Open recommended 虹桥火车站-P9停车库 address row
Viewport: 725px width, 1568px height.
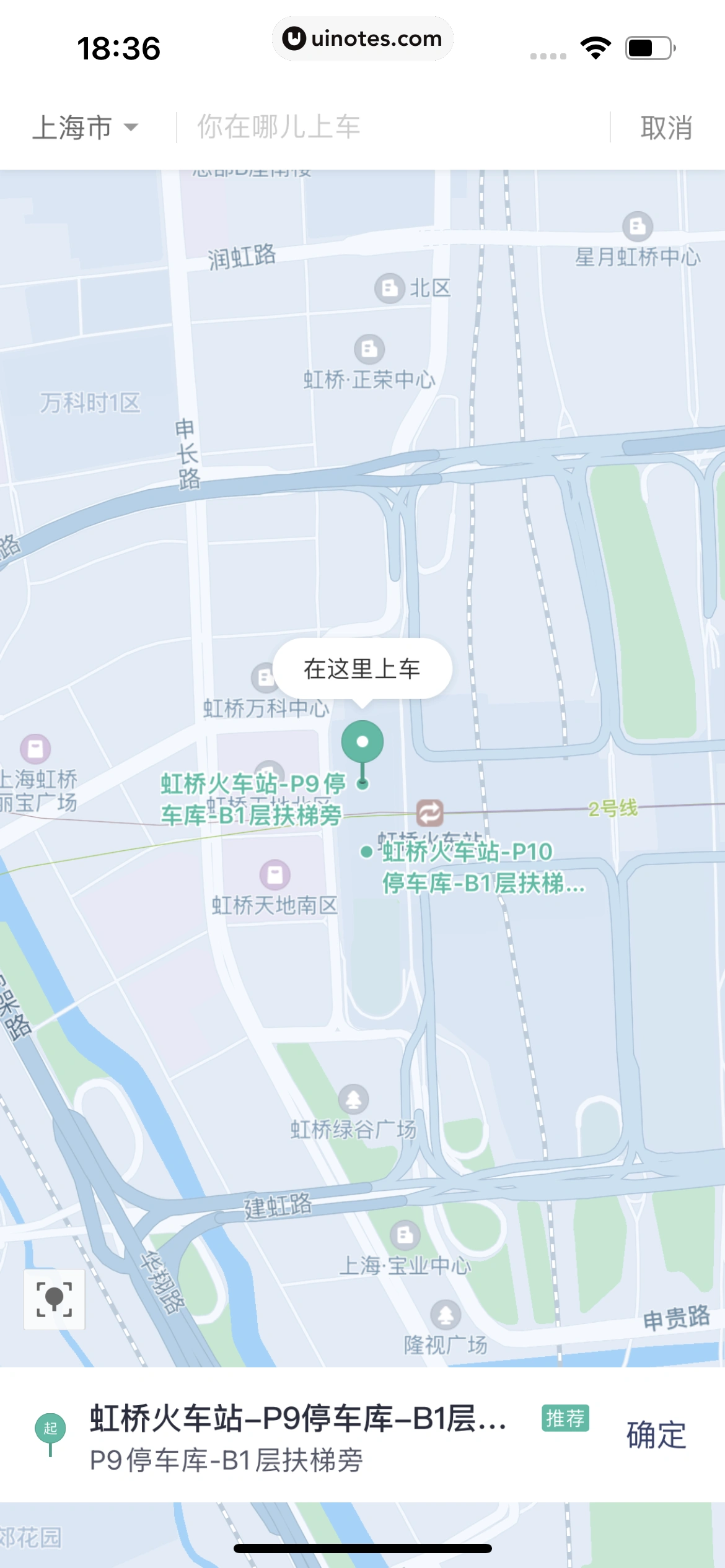click(x=297, y=1436)
